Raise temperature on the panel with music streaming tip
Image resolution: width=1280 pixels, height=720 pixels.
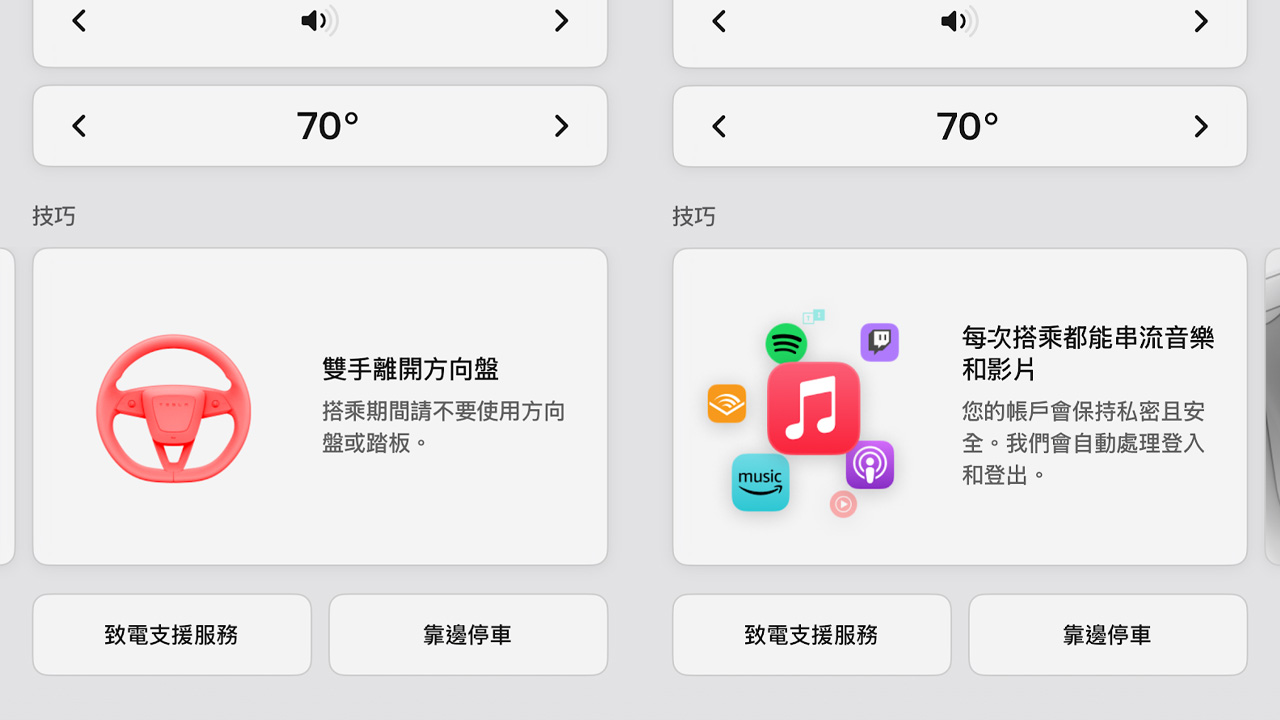pos(1201,126)
